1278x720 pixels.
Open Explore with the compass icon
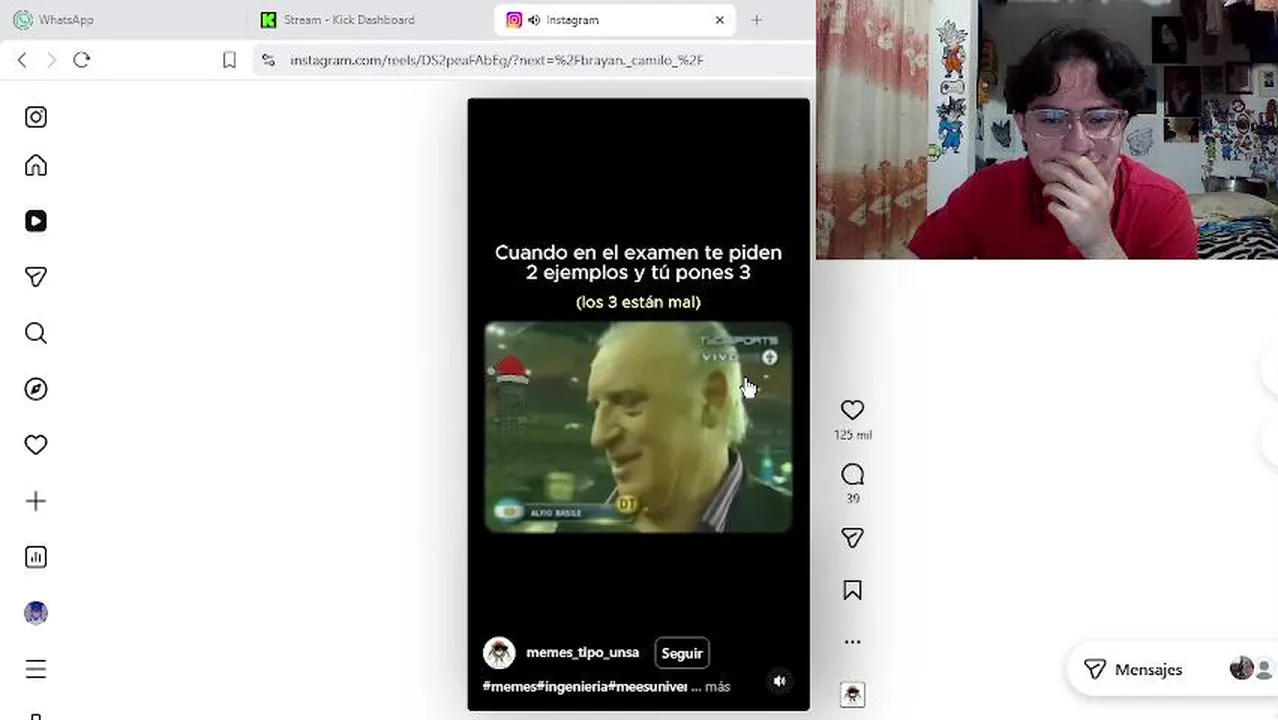click(x=36, y=389)
